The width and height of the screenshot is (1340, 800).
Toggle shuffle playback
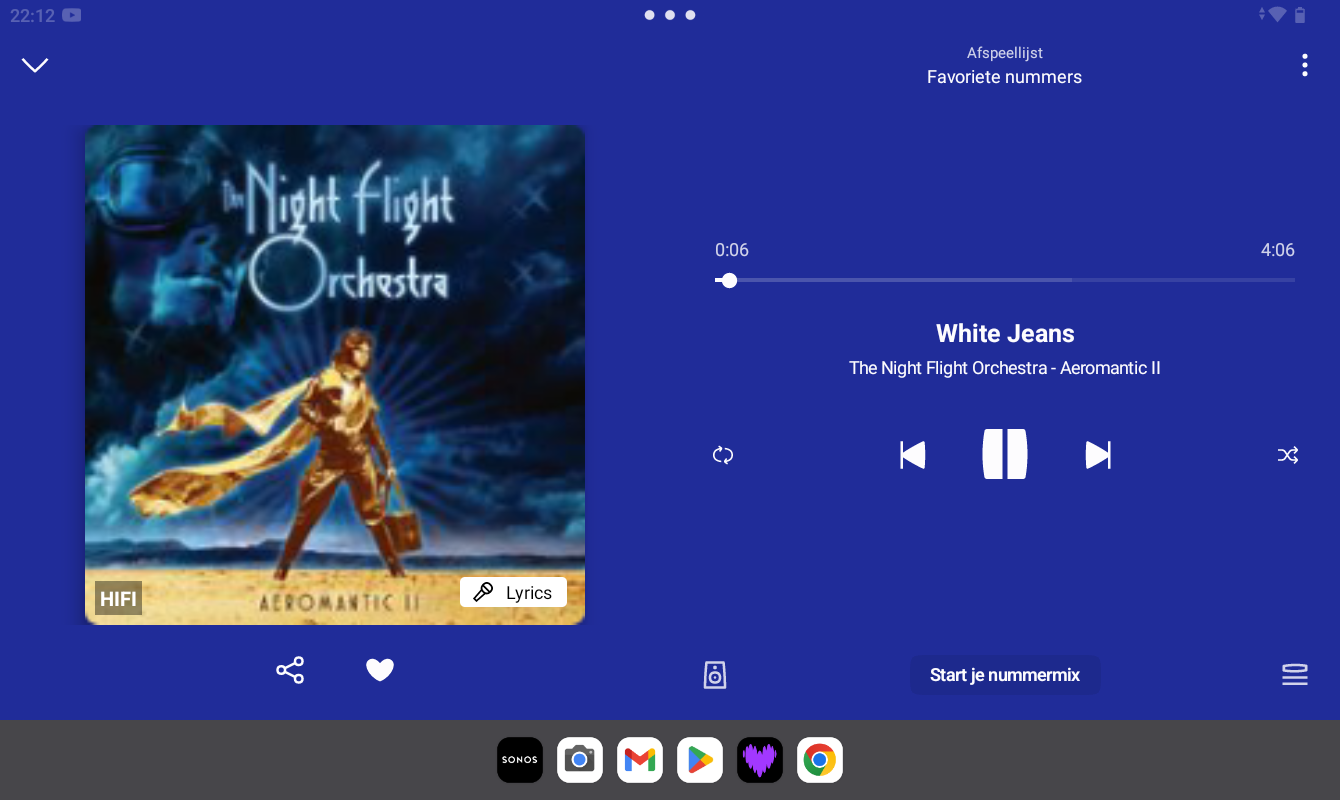click(1288, 455)
